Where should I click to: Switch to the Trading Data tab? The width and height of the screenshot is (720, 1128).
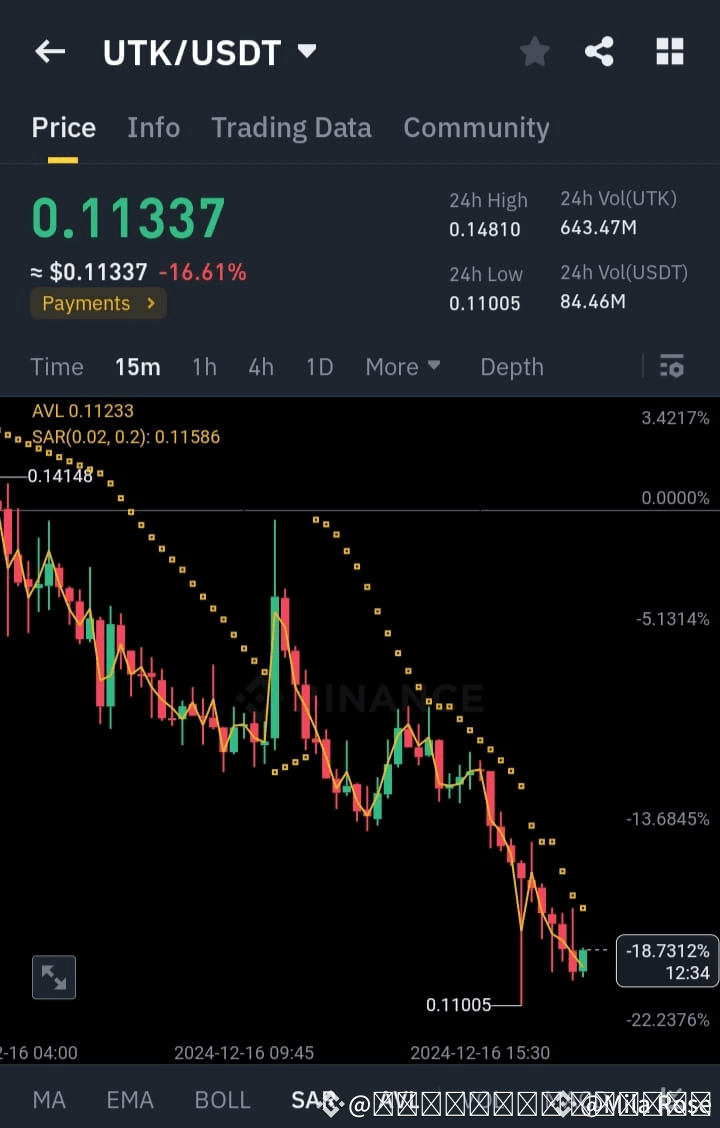tap(291, 127)
